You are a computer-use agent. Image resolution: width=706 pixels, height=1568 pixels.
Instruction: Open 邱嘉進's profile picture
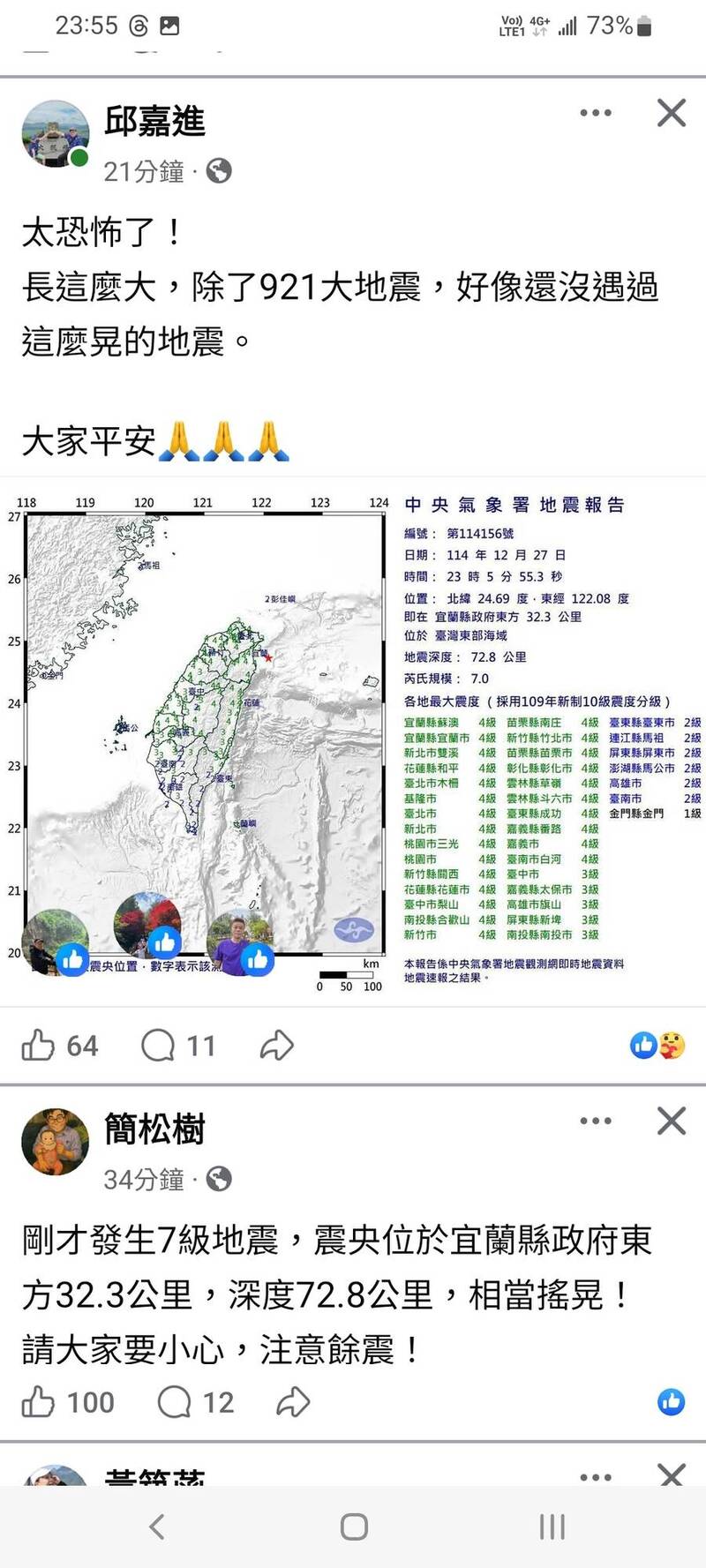55,134
